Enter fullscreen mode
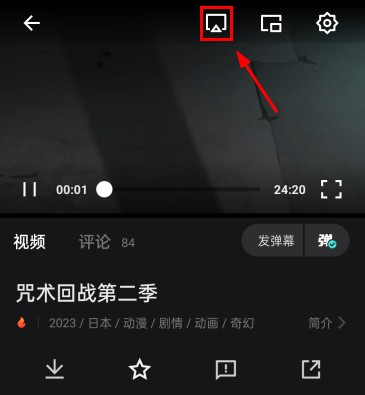 tap(331, 189)
